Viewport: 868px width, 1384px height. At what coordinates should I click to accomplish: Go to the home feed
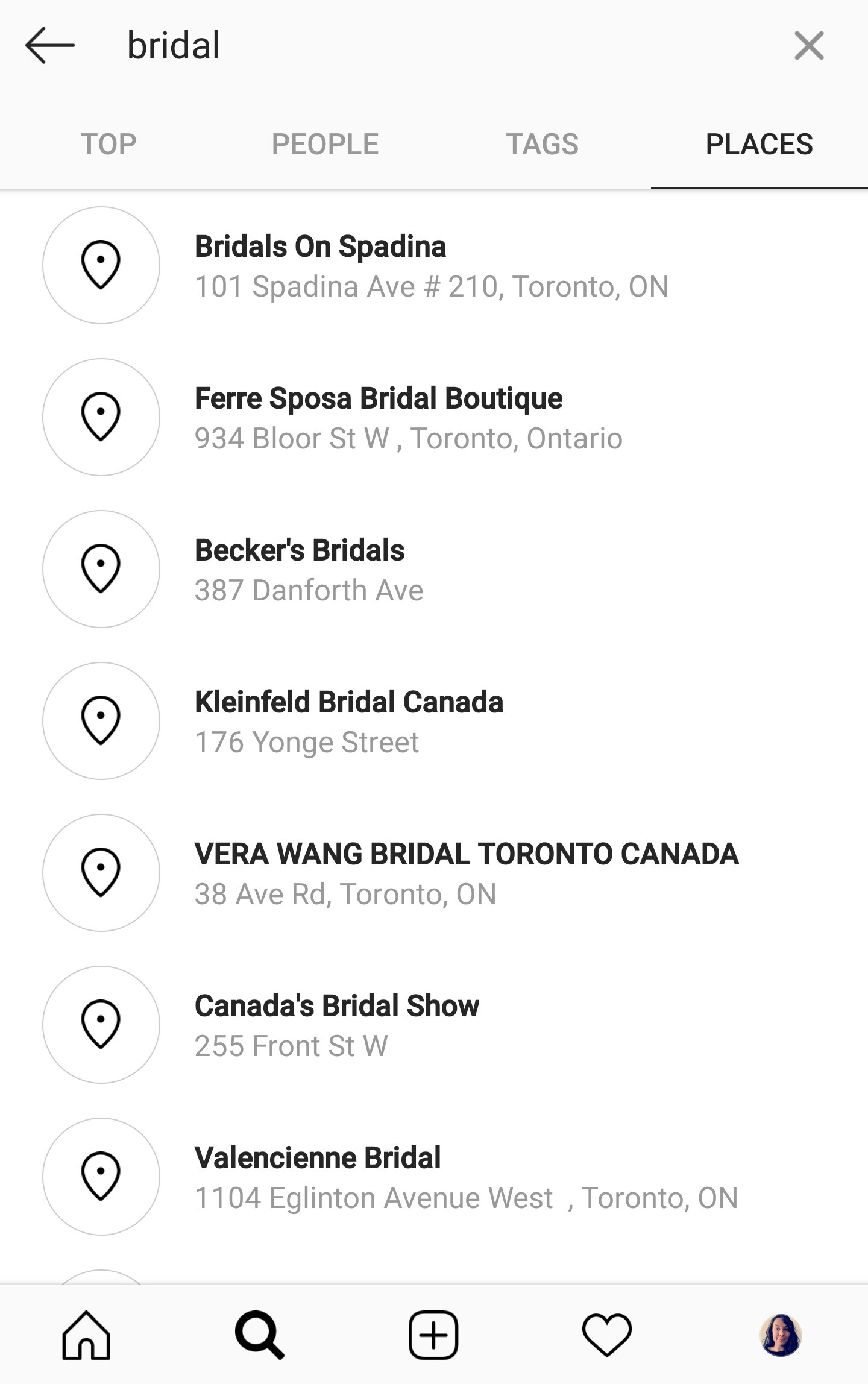(87, 1335)
